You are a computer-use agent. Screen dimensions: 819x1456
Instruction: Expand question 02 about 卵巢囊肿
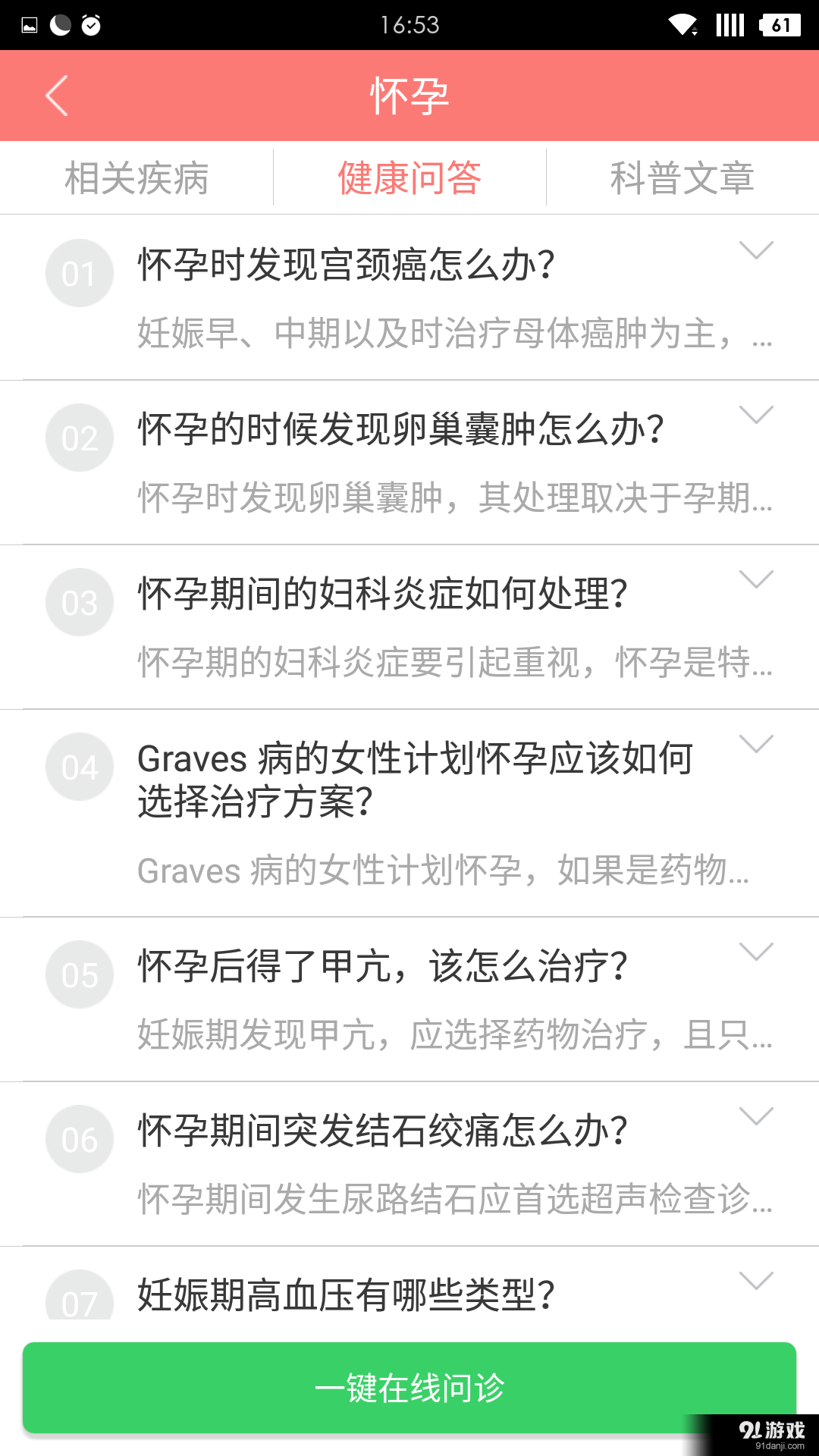pos(756,417)
